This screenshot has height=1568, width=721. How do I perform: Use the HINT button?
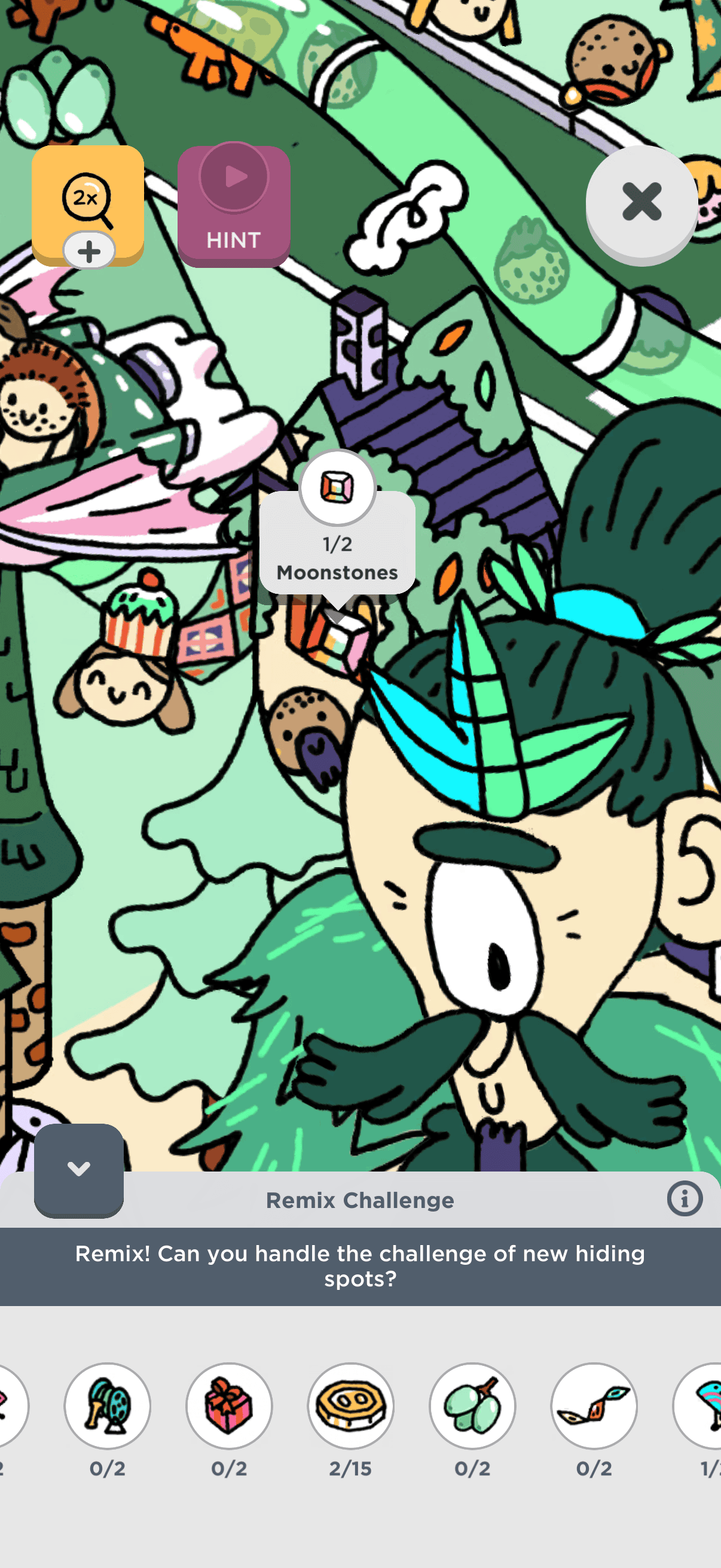point(234,206)
